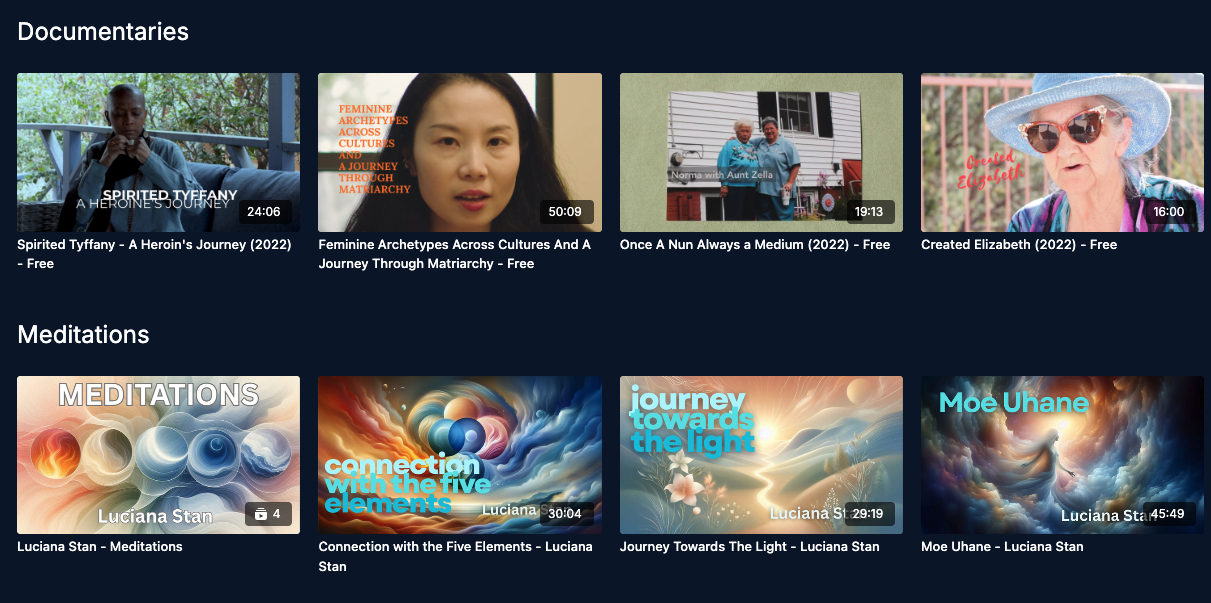The height and width of the screenshot is (603, 1211).
Task: Play Connection with the Five Elements
Action: tap(459, 455)
